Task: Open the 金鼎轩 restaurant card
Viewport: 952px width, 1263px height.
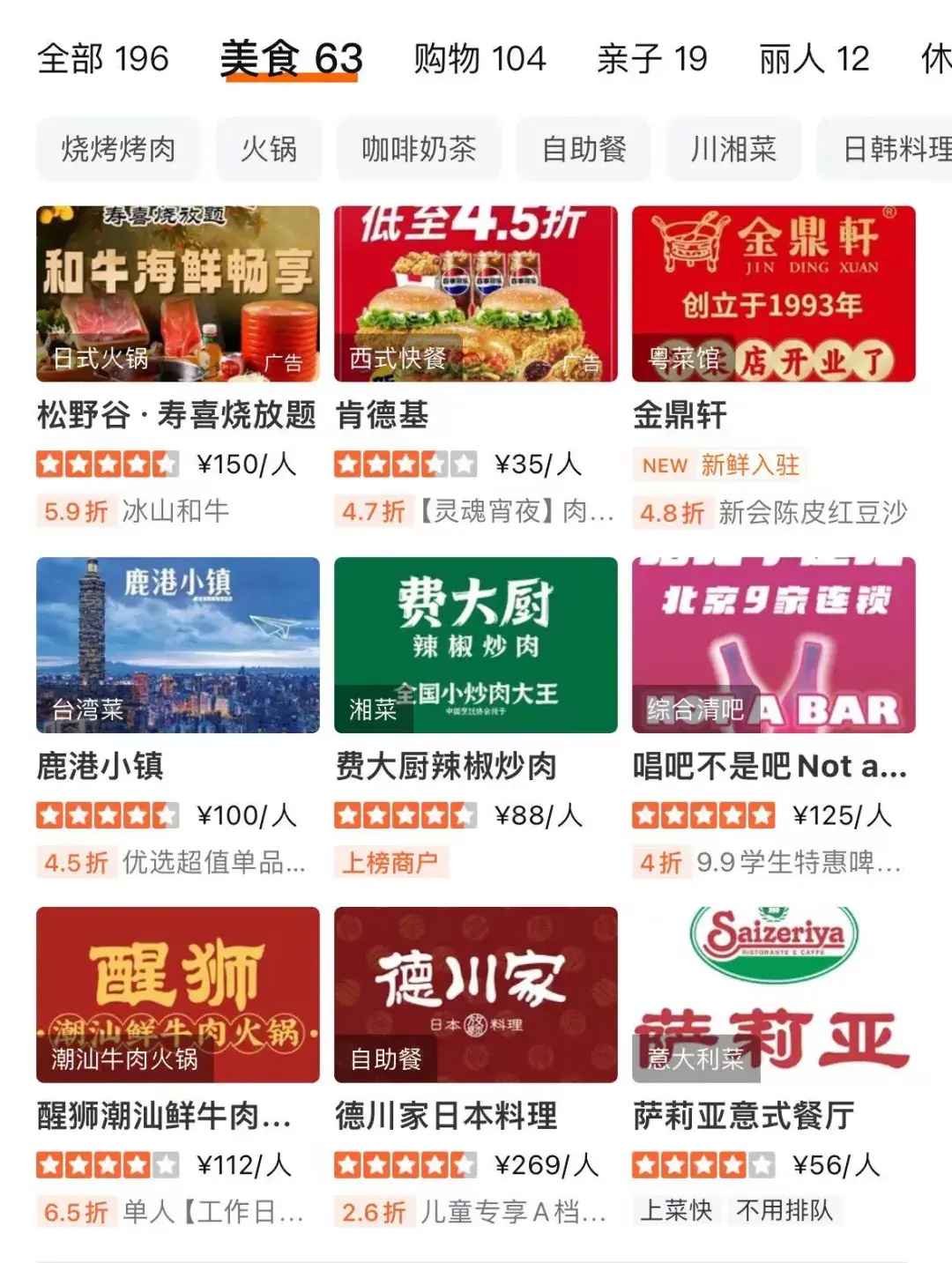Action: 773,294
